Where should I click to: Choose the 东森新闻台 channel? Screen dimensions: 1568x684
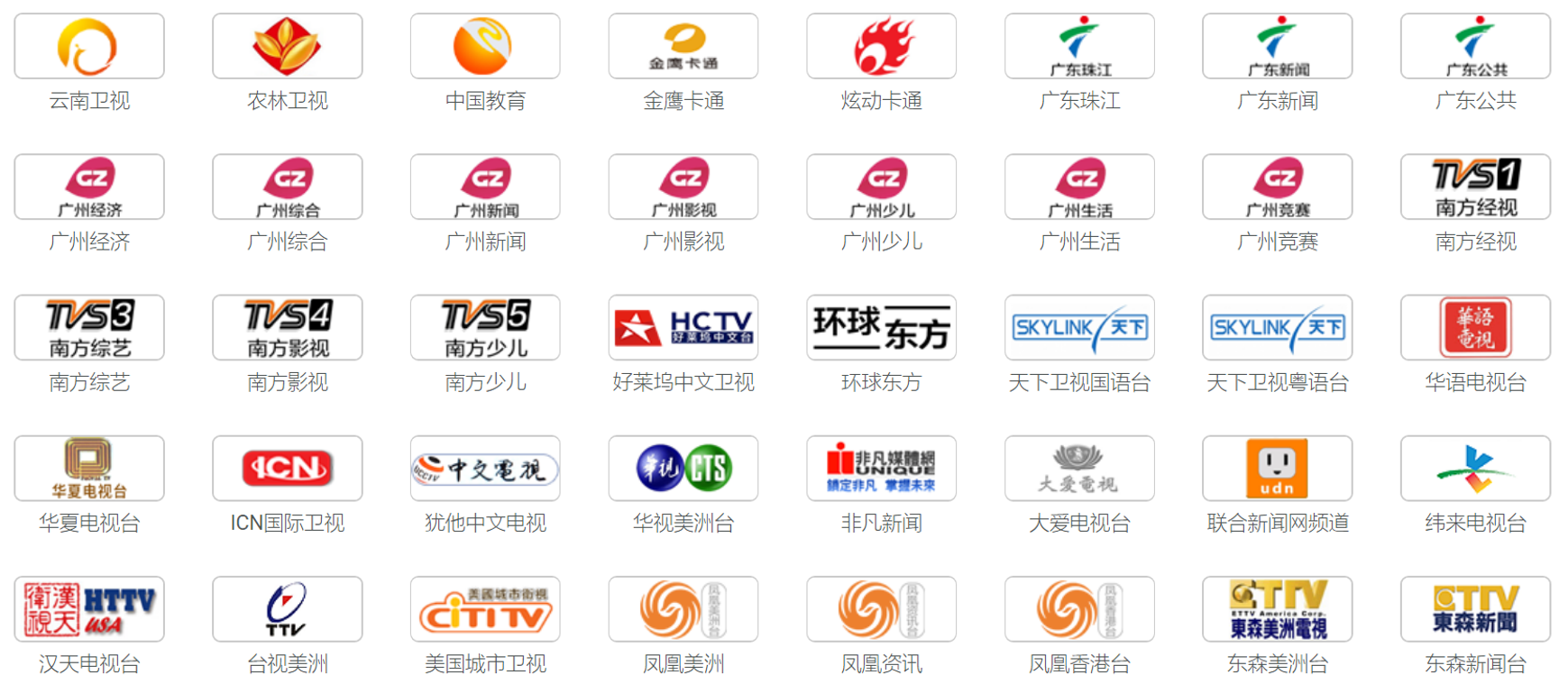pos(1475,609)
